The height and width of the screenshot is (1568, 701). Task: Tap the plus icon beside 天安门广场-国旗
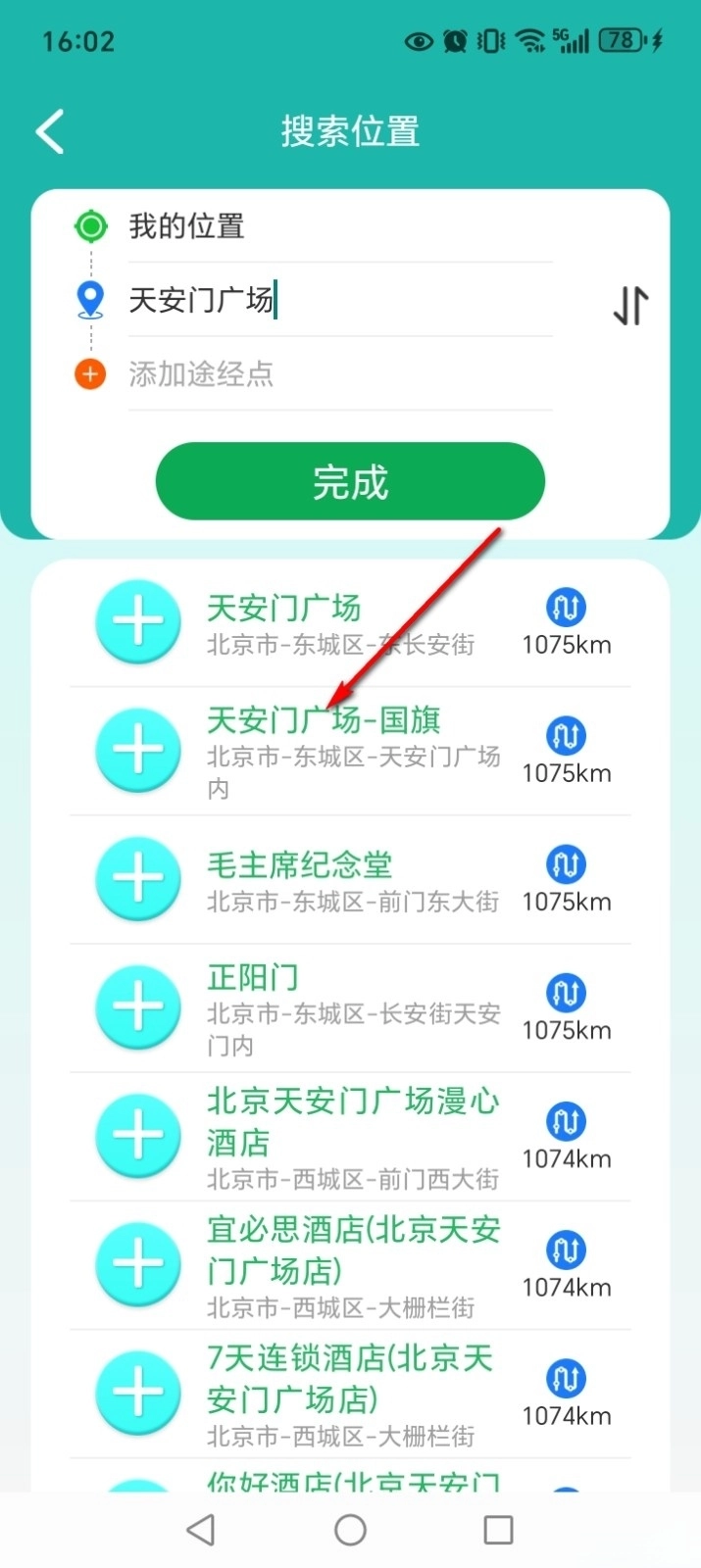(138, 750)
